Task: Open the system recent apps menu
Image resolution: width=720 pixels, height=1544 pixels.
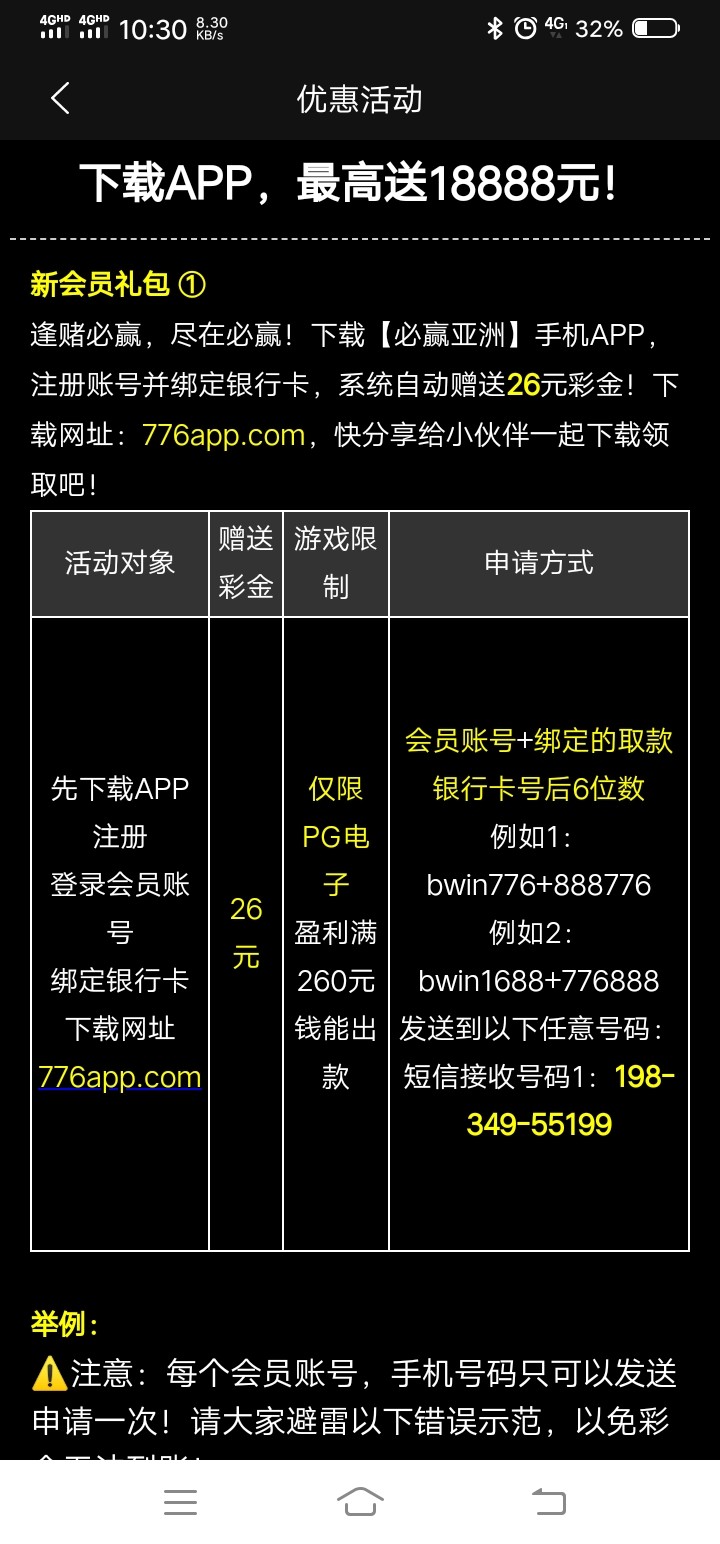Action: point(180,1501)
